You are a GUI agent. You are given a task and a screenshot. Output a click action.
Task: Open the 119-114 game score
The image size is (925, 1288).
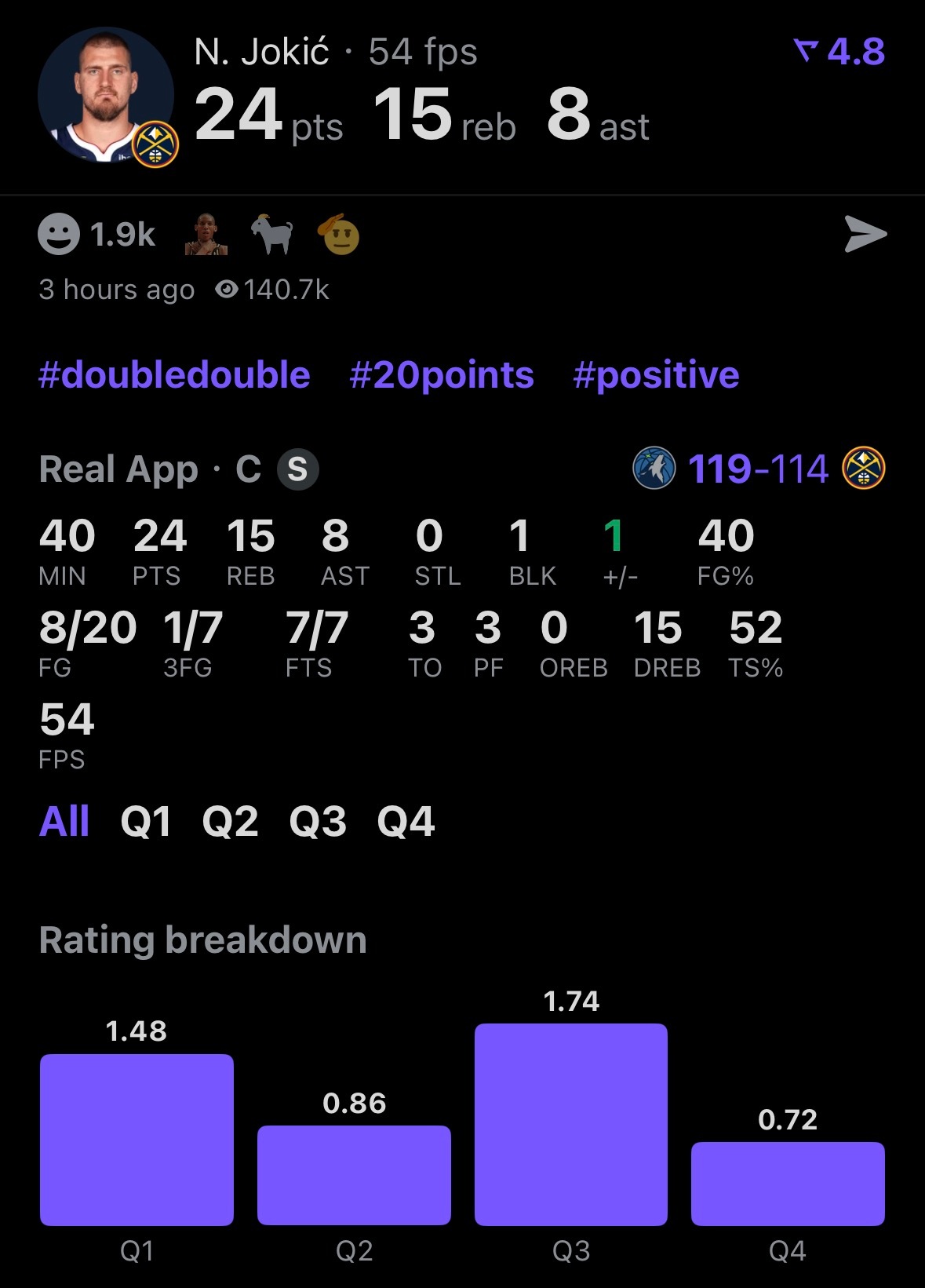758,469
